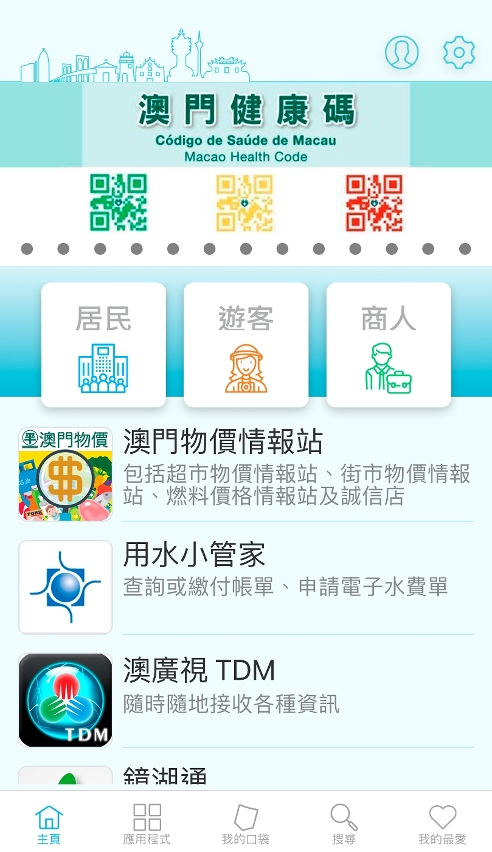The image size is (492, 852).
Task: Switch to the 搜尋 search tab
Action: tap(344, 824)
